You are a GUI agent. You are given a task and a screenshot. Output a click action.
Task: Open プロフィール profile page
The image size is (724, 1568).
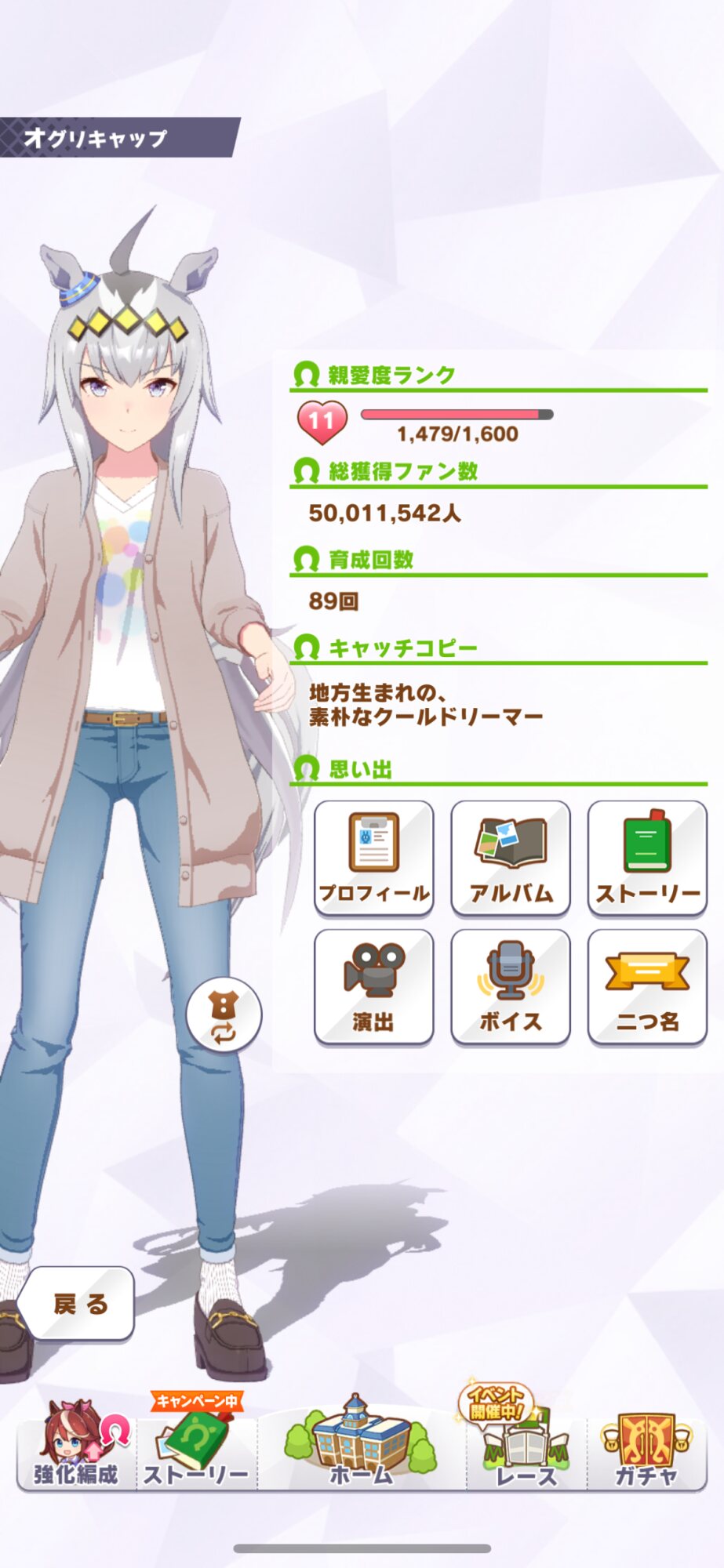pos(373,858)
